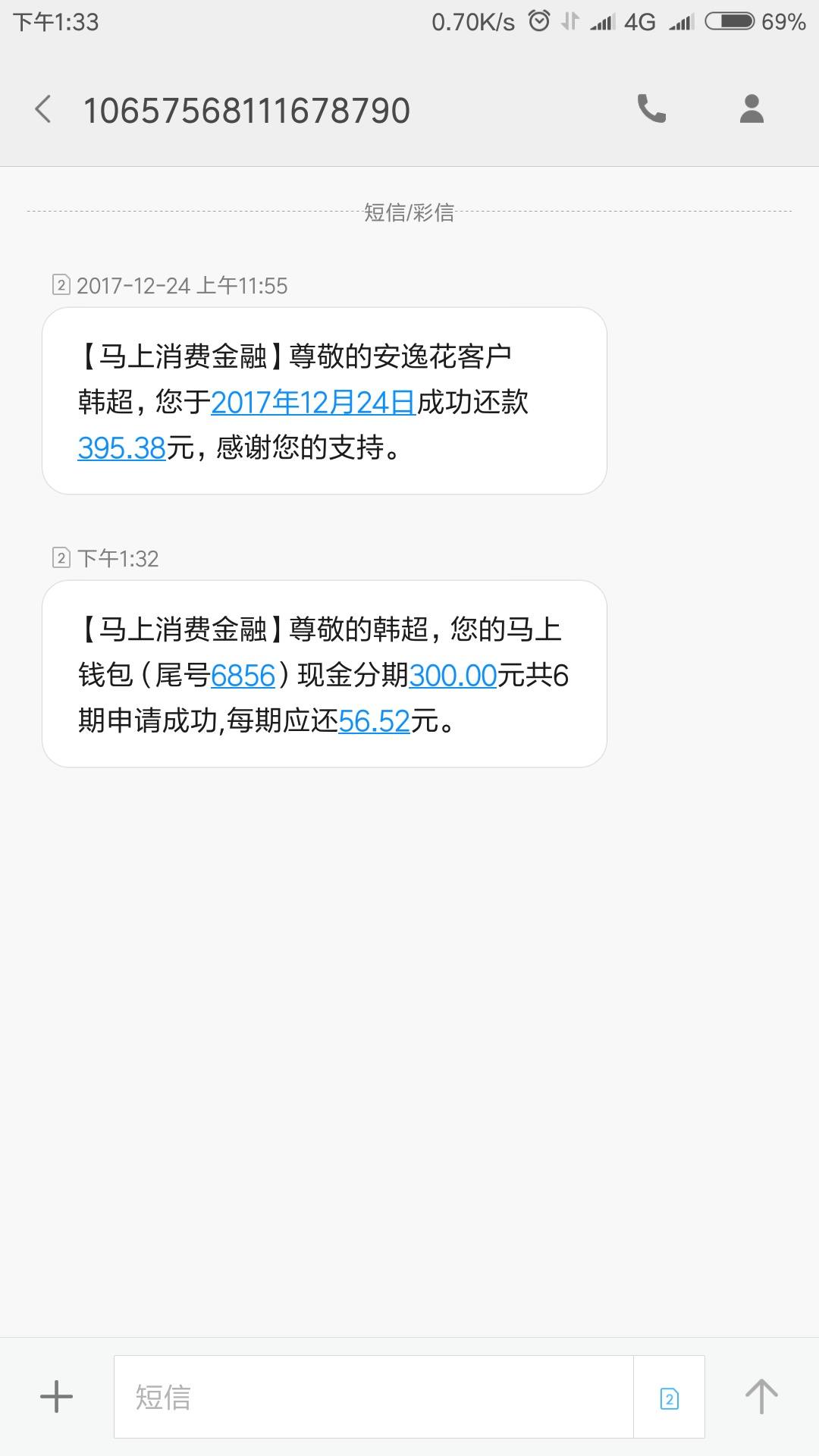Focus the 短信 message input field
819x1456 pixels.
[x=373, y=1397]
